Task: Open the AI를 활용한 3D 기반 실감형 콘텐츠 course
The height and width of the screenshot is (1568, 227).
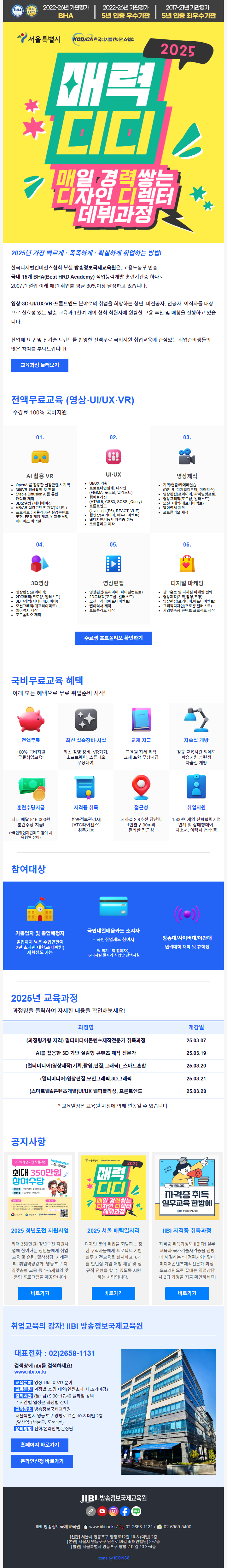Action: coord(86,1053)
